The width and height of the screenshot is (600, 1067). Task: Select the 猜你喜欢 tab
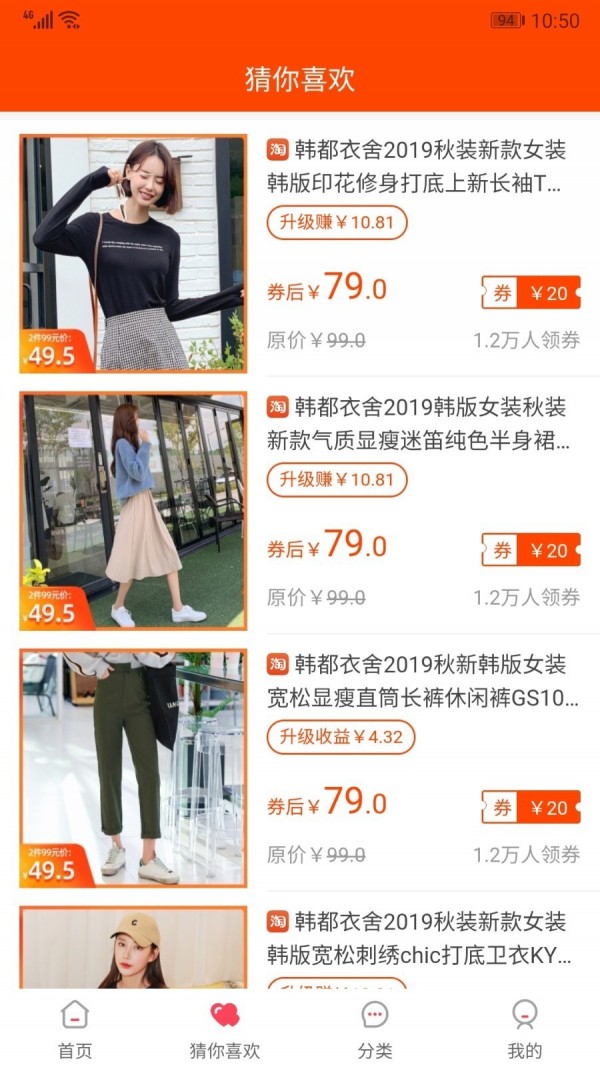[224, 1029]
